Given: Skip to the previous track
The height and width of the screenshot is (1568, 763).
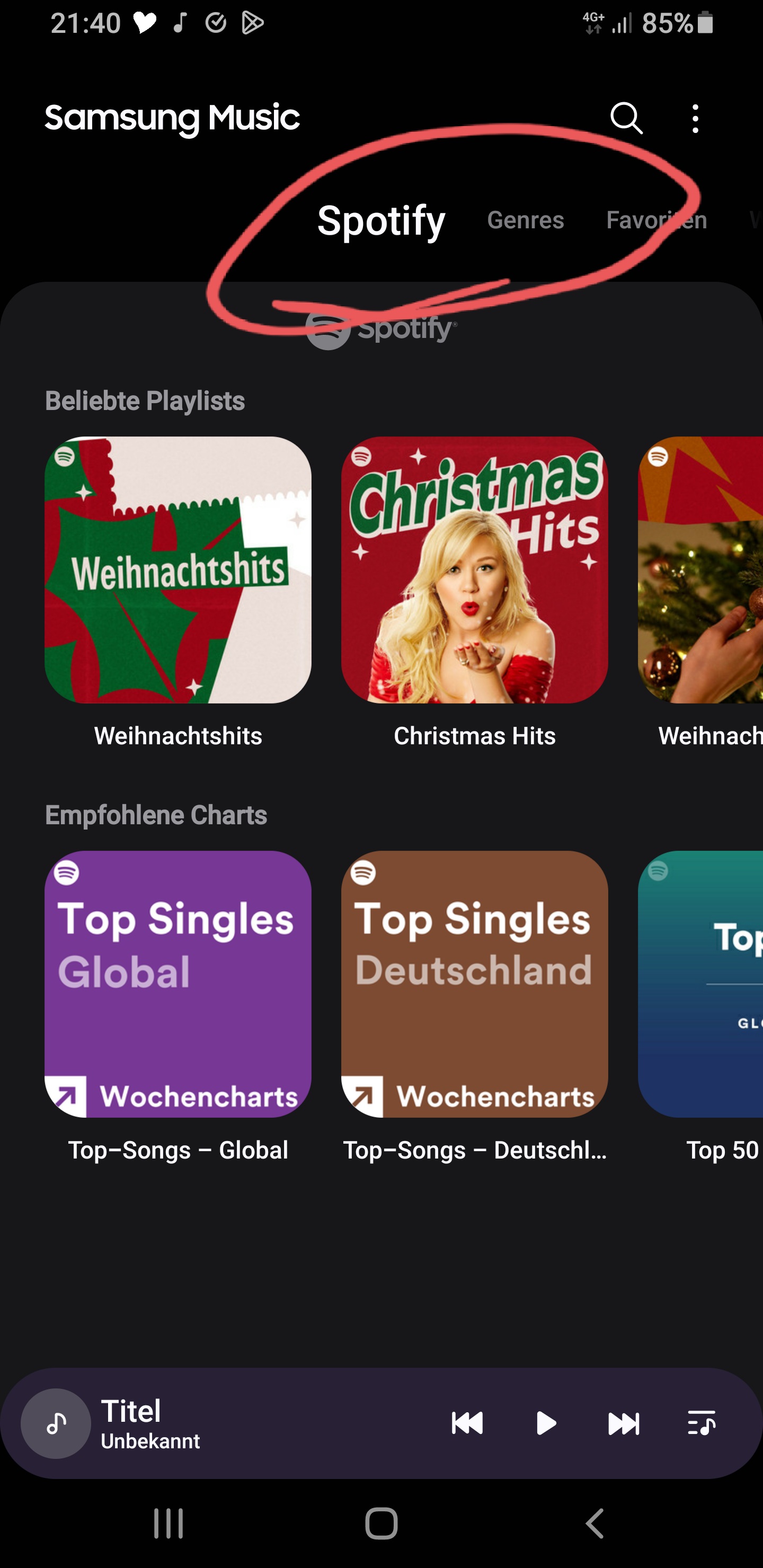Looking at the screenshot, I should pyautogui.click(x=467, y=1424).
